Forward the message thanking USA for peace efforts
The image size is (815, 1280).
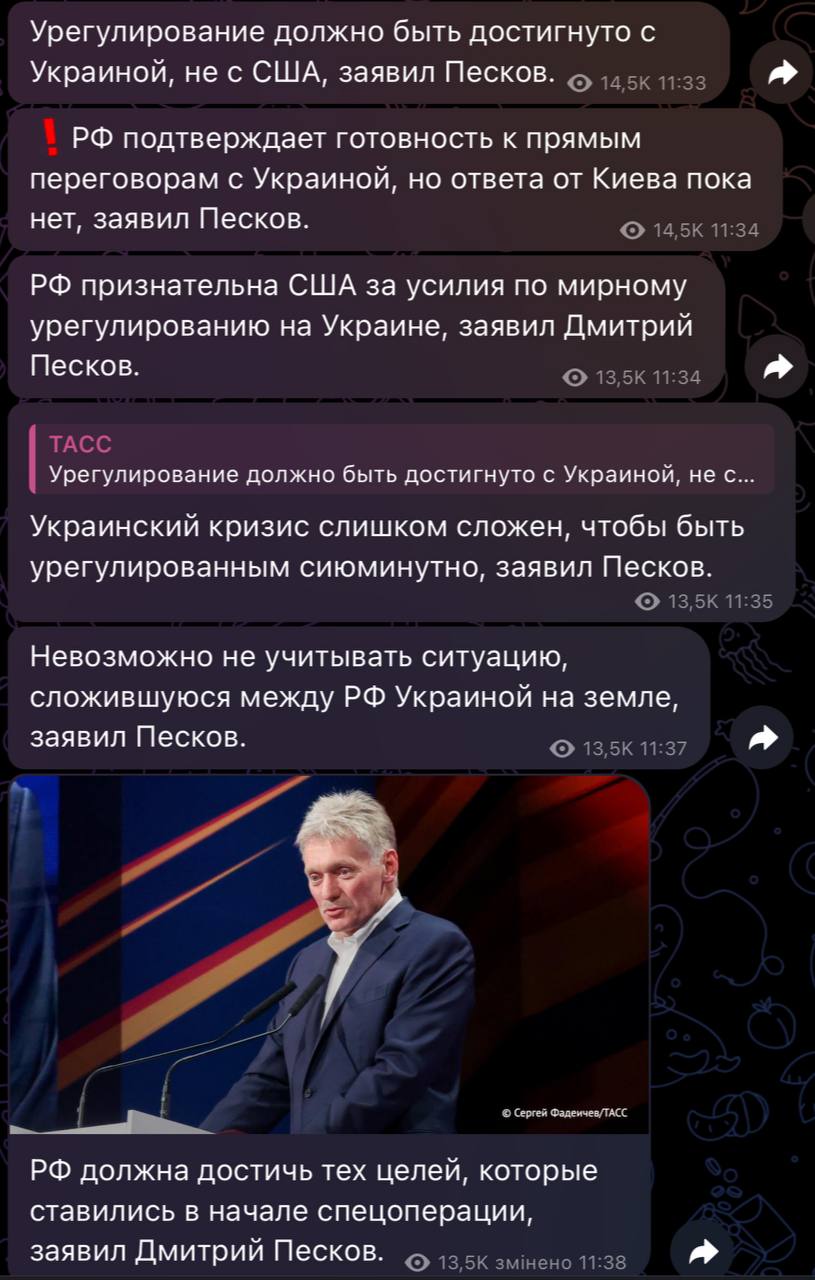[778, 367]
